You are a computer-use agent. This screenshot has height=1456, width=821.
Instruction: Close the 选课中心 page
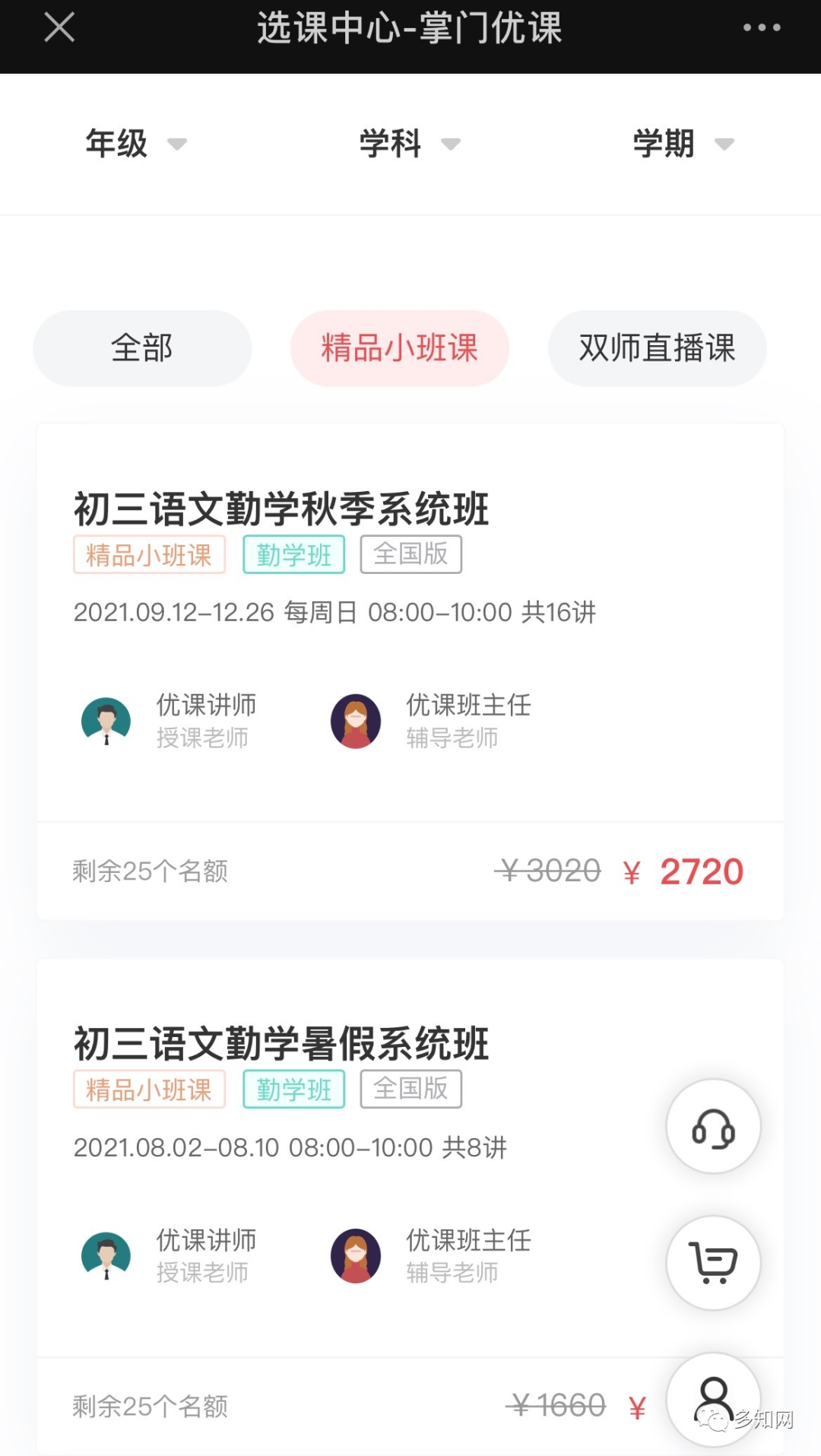coord(59,28)
